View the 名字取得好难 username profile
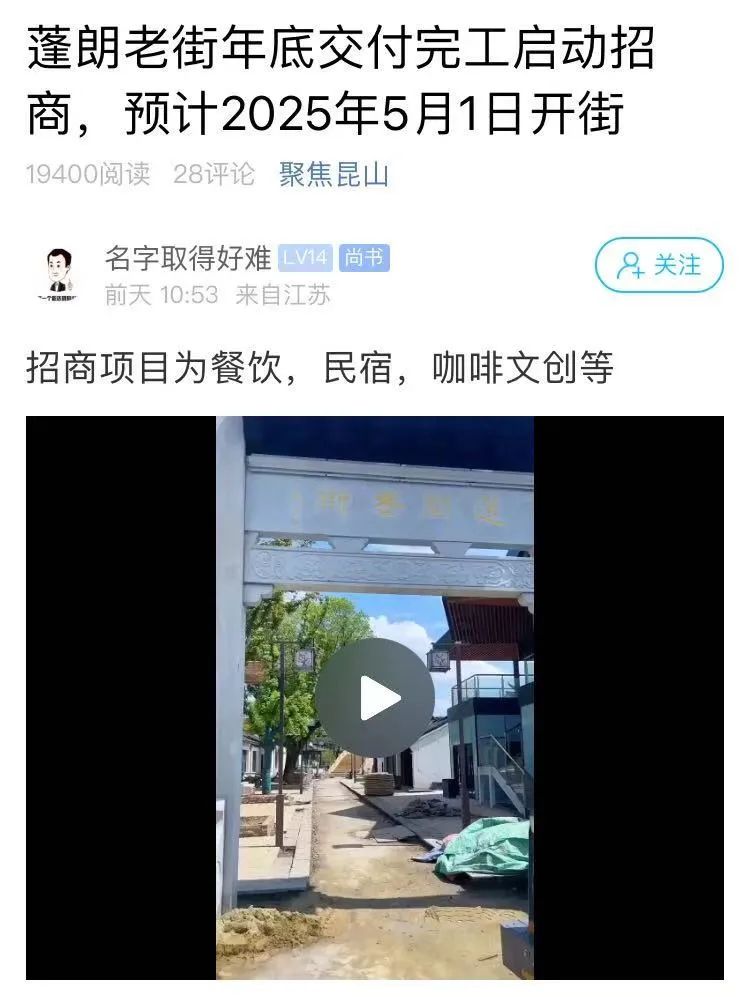750x997 pixels. click(x=188, y=259)
